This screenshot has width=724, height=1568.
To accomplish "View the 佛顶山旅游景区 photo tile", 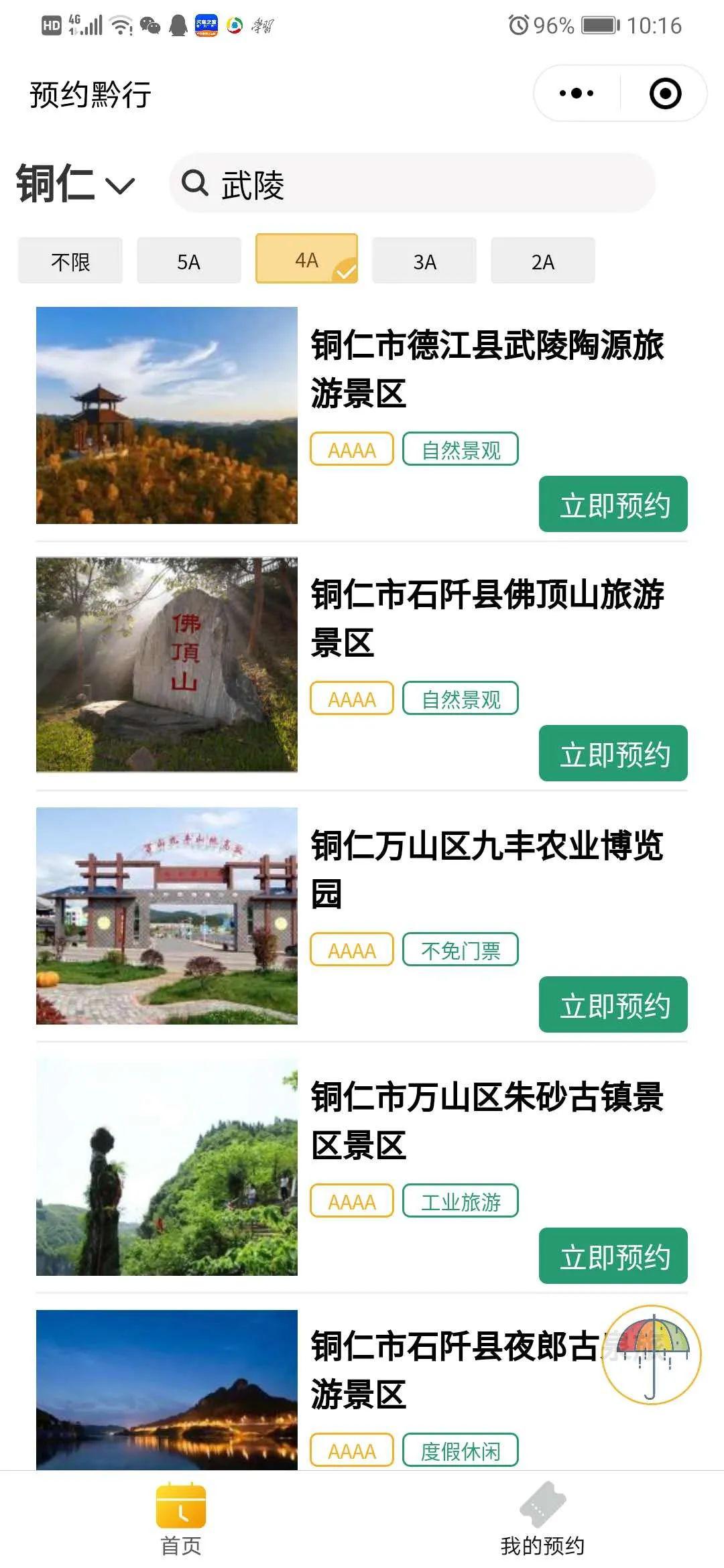I will pos(167,665).
